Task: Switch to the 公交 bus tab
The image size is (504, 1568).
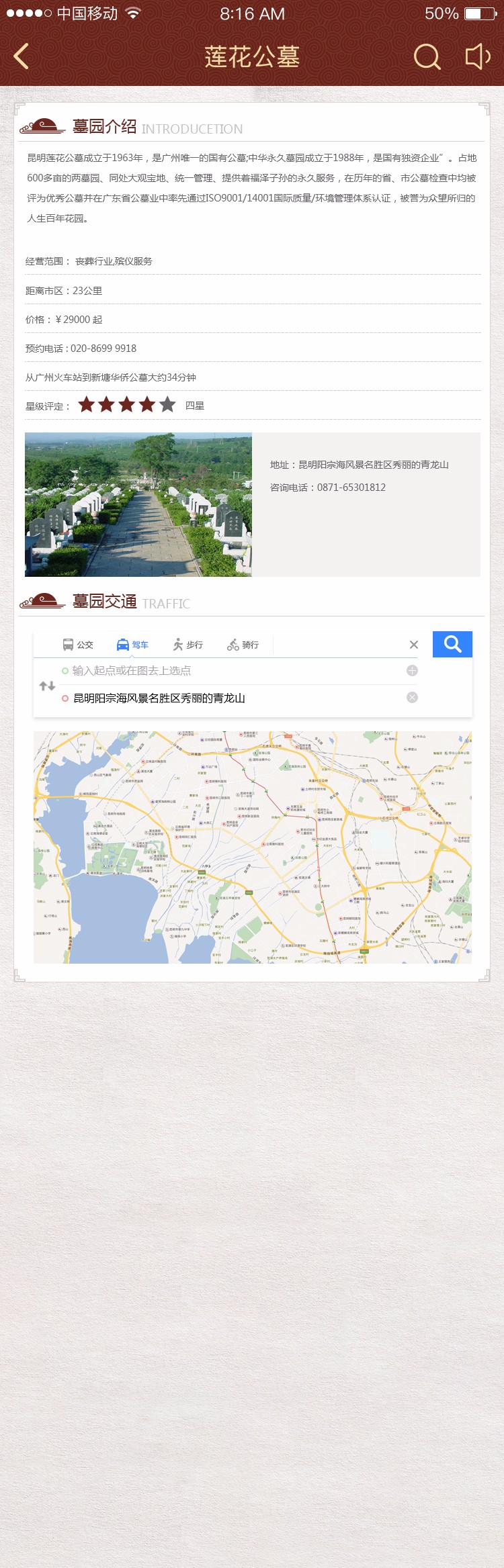Action: click(78, 645)
